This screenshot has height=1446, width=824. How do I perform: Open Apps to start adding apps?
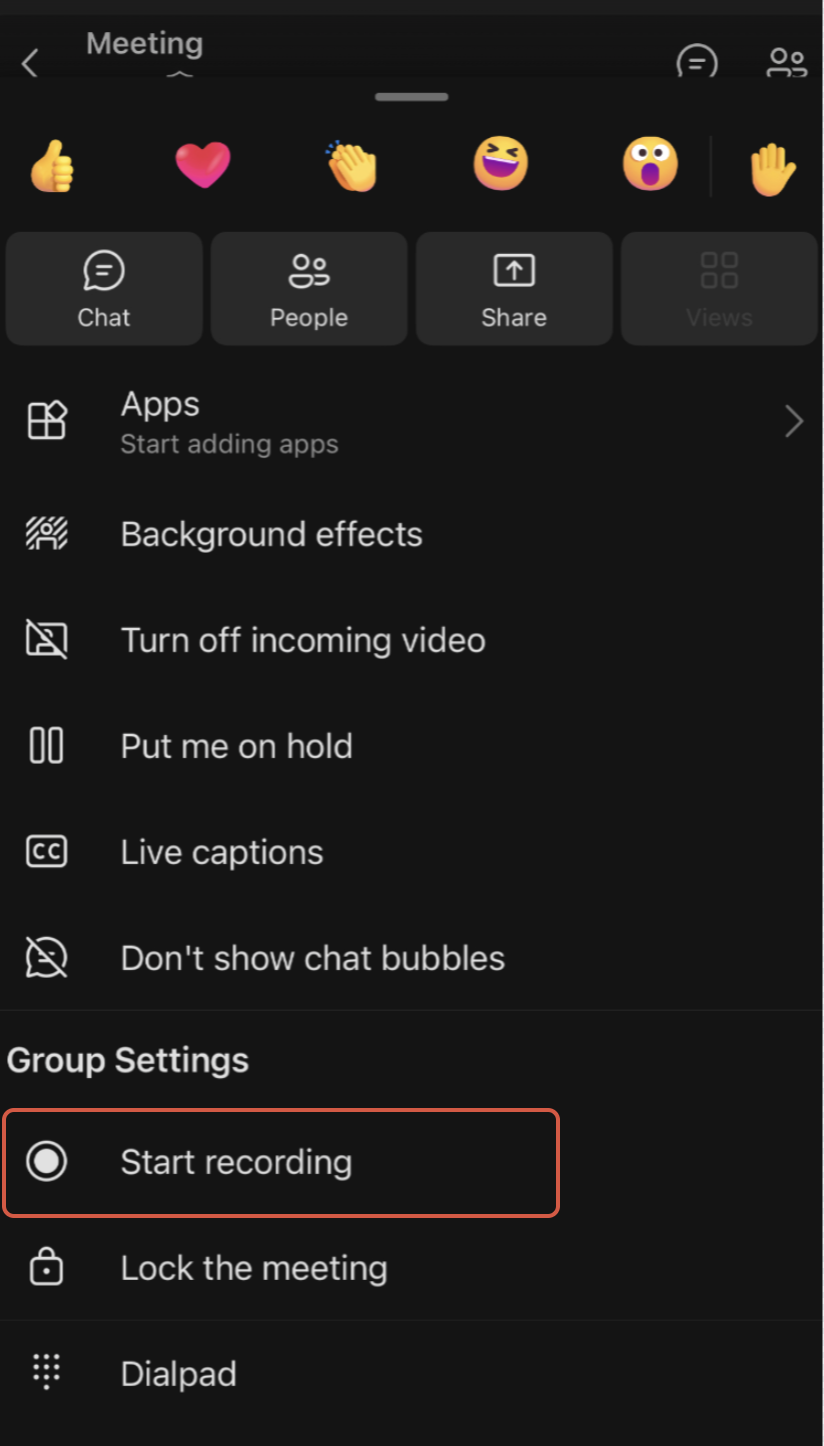(410, 422)
